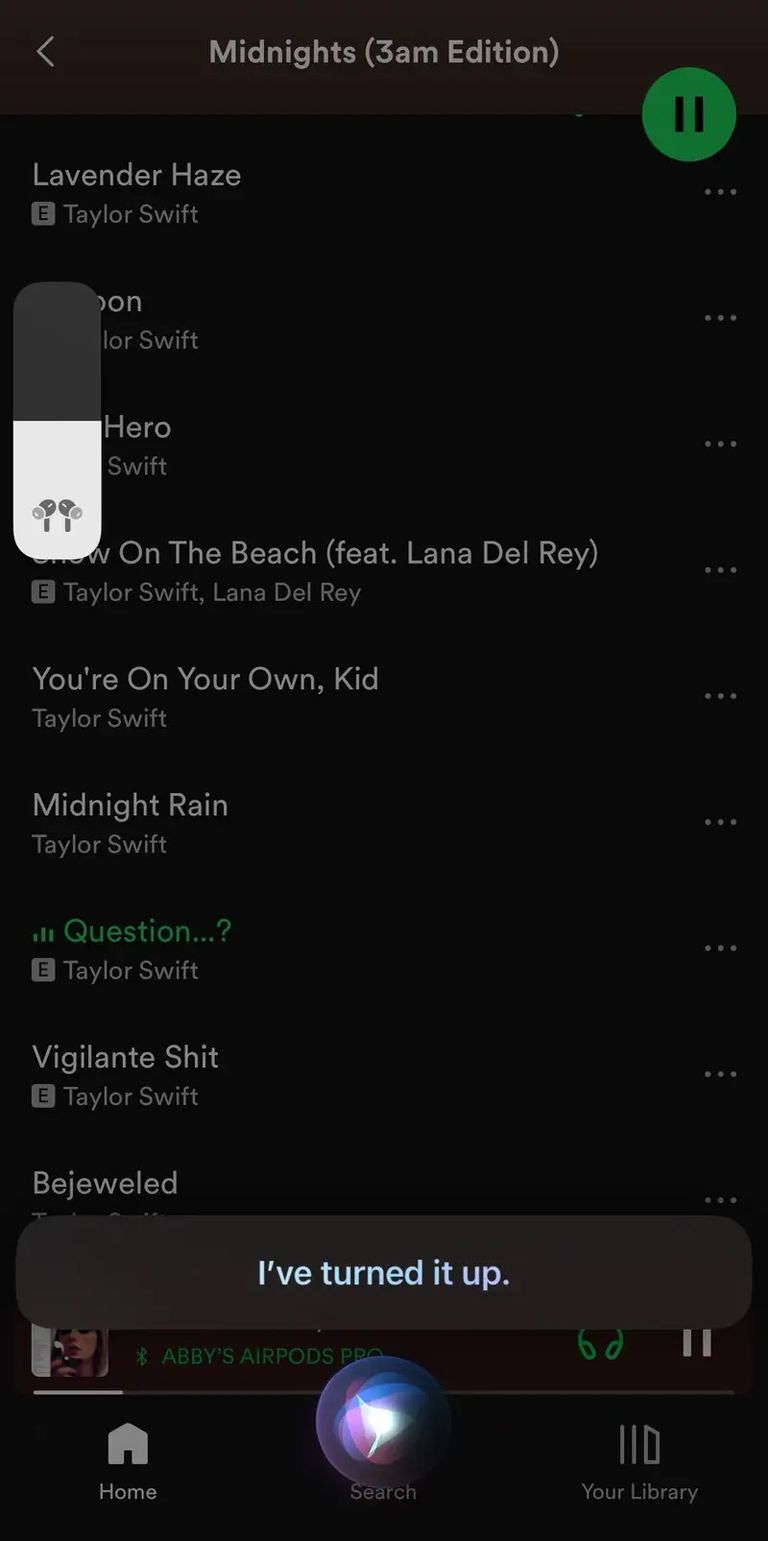
Task: Open options for You're On Your Own, Kid
Action: (720, 696)
